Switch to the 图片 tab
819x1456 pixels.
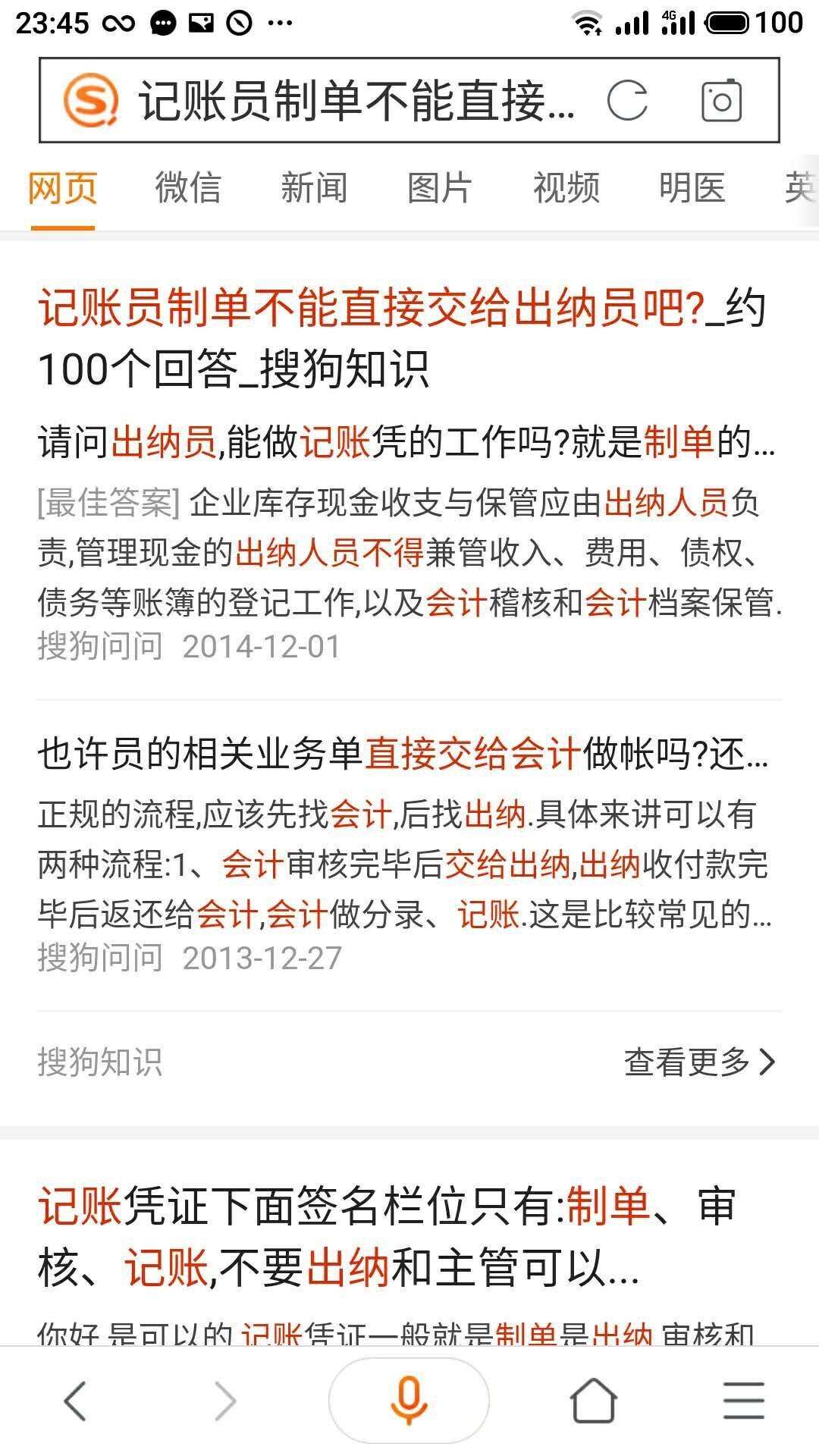click(440, 188)
